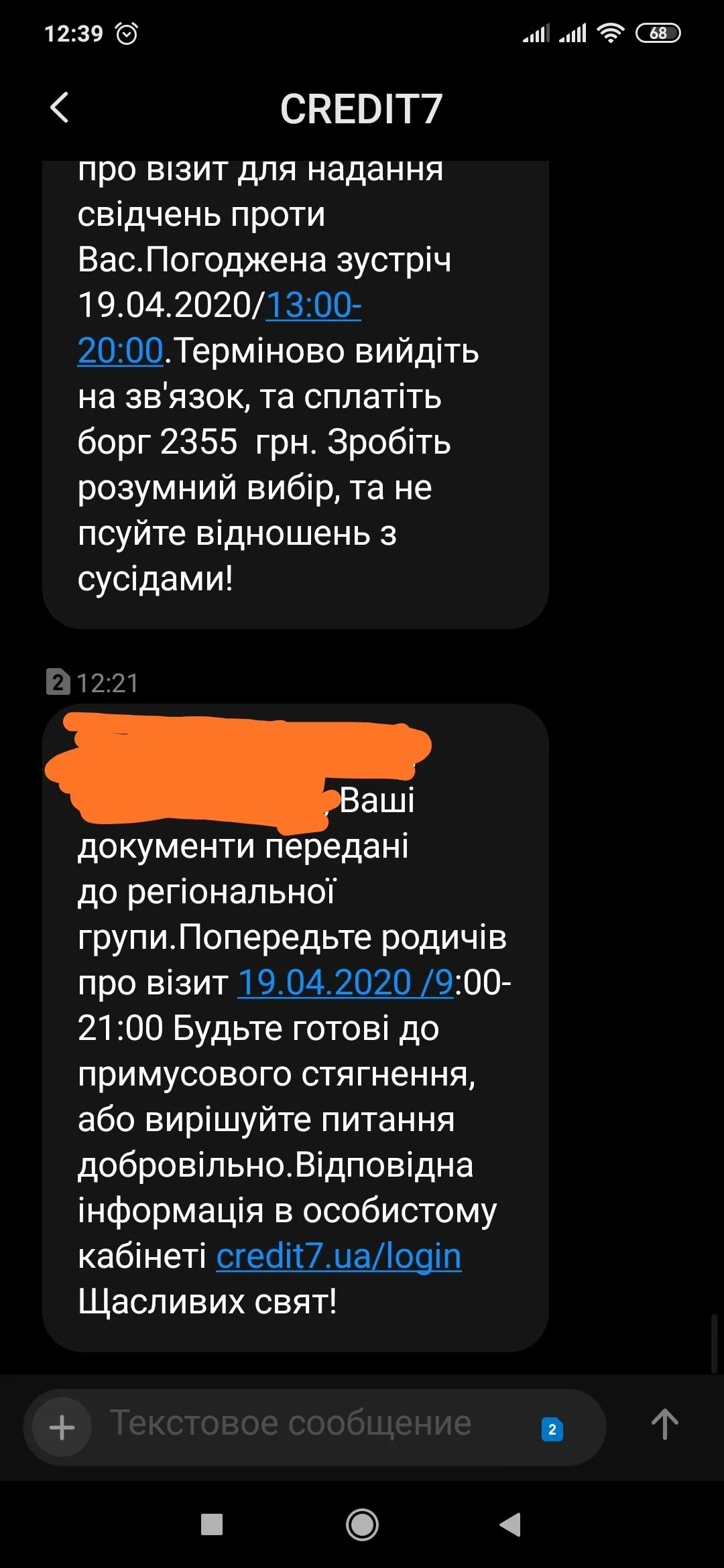Switch the SIM 2 selector
Screen dimensions: 724x1568
point(552,1429)
